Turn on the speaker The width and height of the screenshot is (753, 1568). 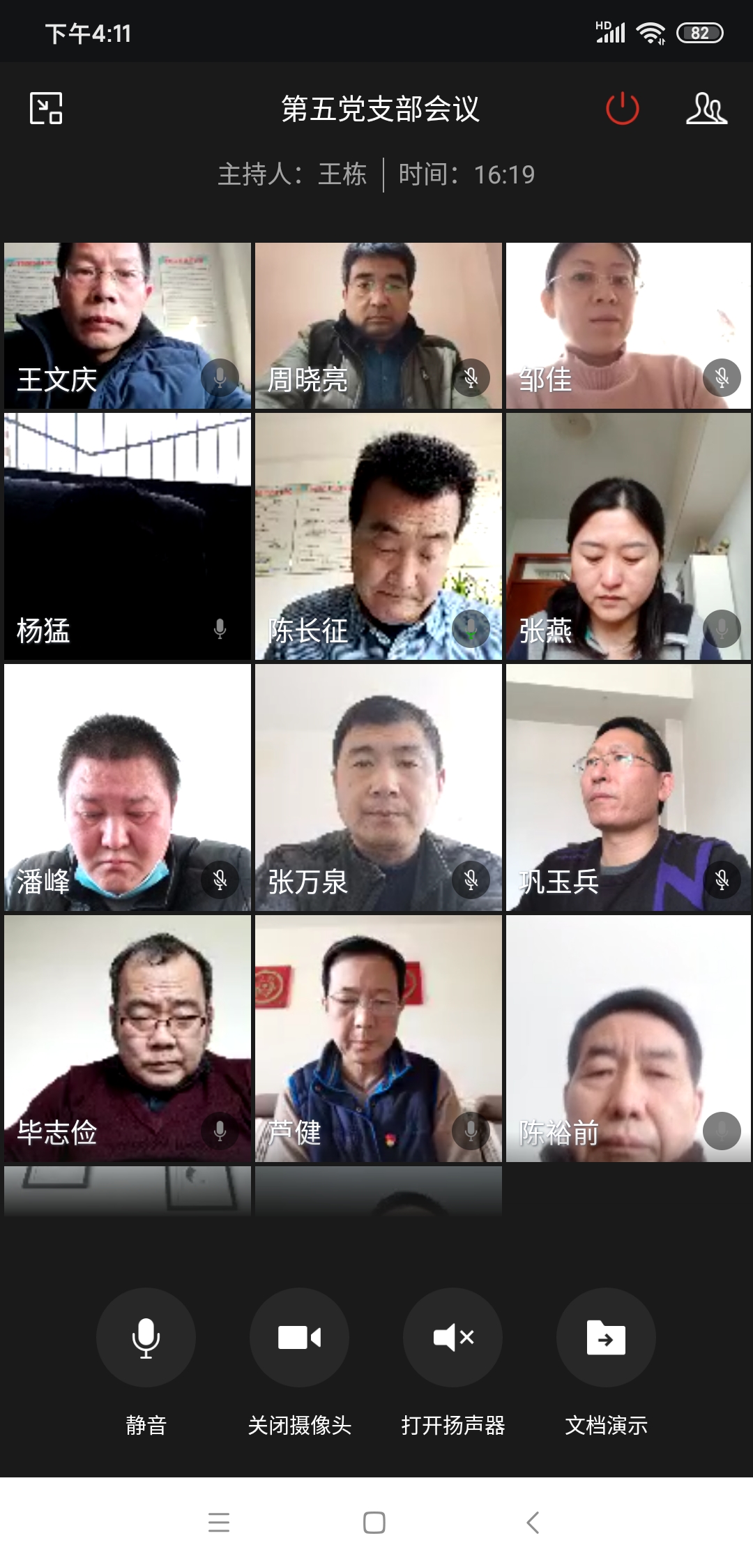coord(452,1336)
